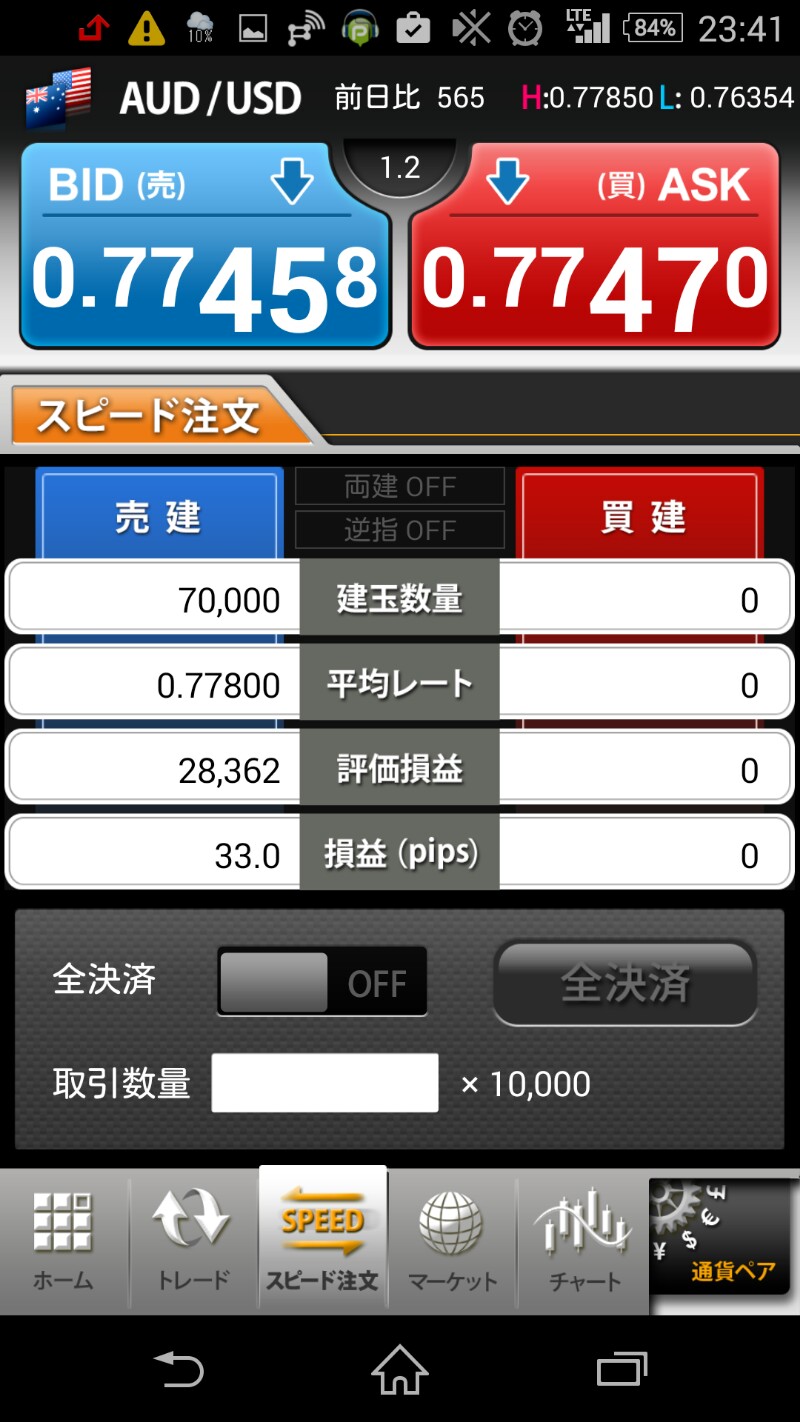Tap the blue BID sell price button
Image resolution: width=800 pixels, height=1422 pixels.
click(x=205, y=247)
